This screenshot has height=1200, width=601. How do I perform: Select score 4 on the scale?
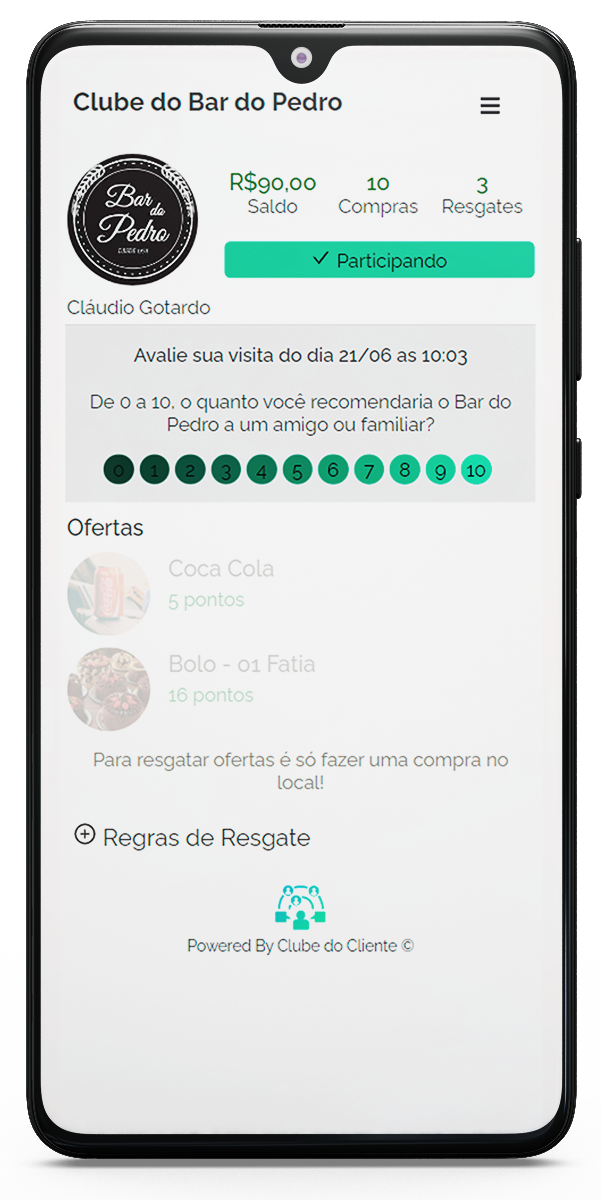coord(262,469)
